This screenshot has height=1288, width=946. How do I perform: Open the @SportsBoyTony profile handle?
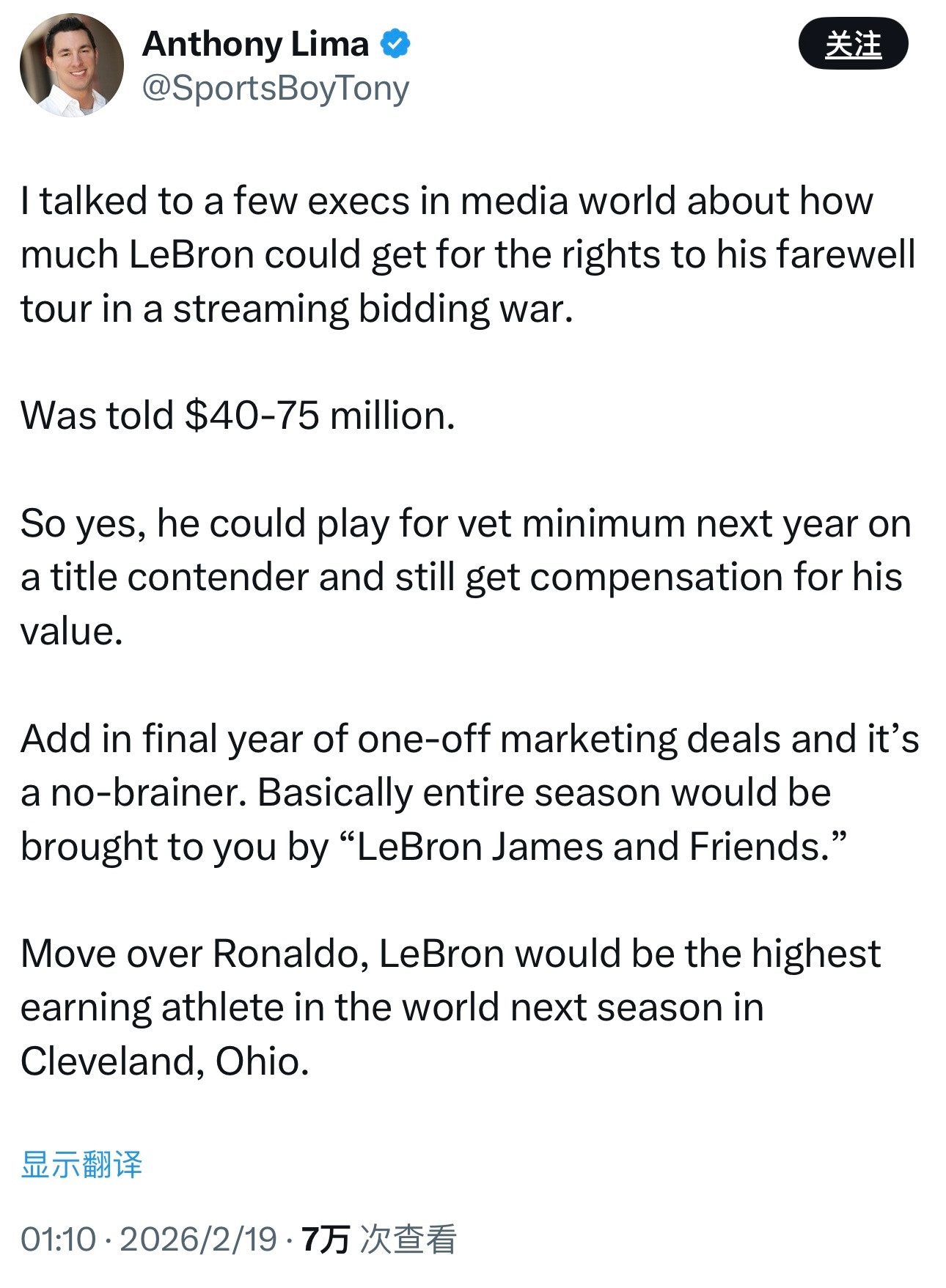(x=275, y=89)
